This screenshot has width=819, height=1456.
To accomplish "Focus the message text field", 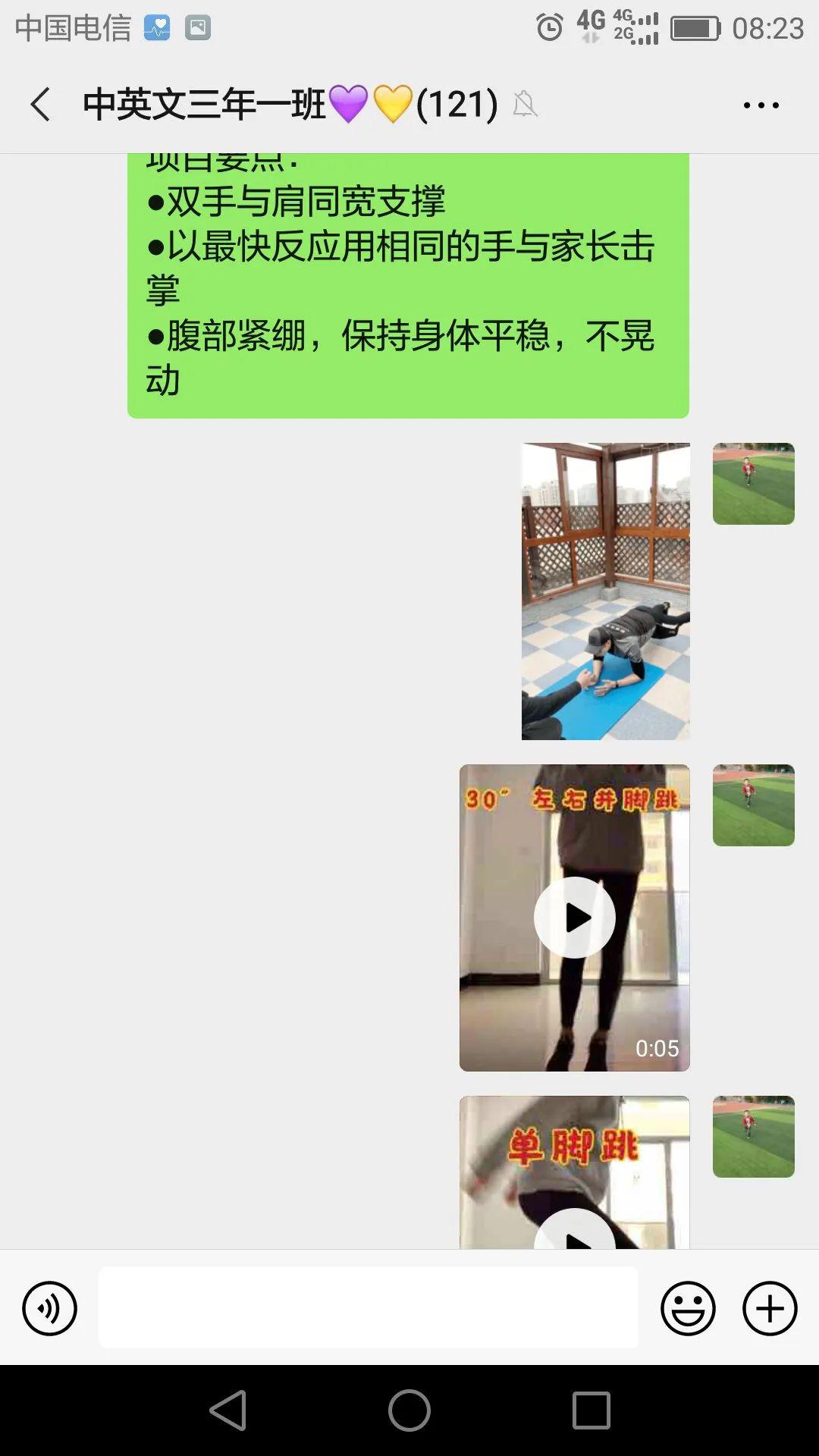I will point(368,1307).
